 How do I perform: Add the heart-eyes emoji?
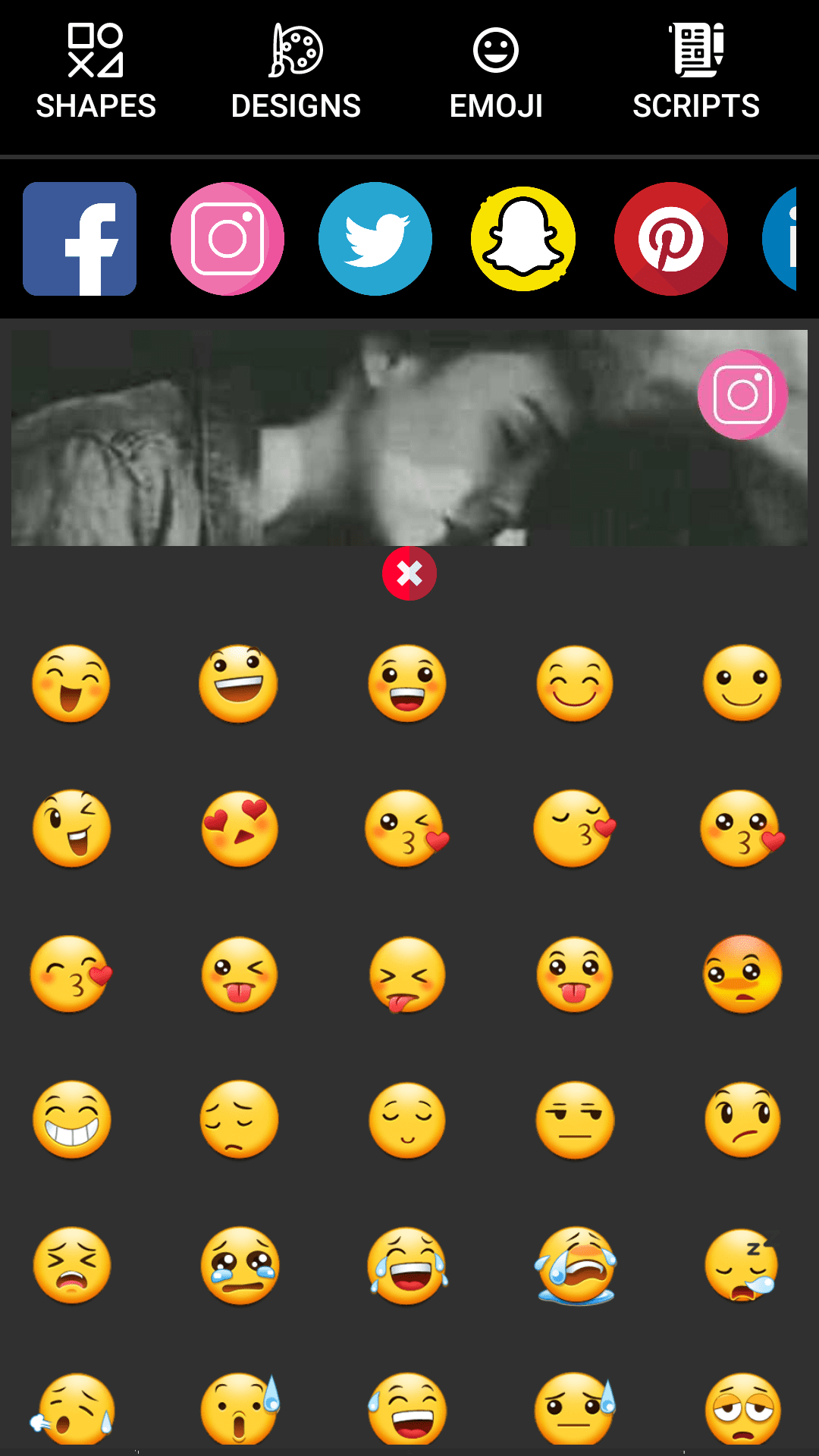pyautogui.click(x=240, y=829)
